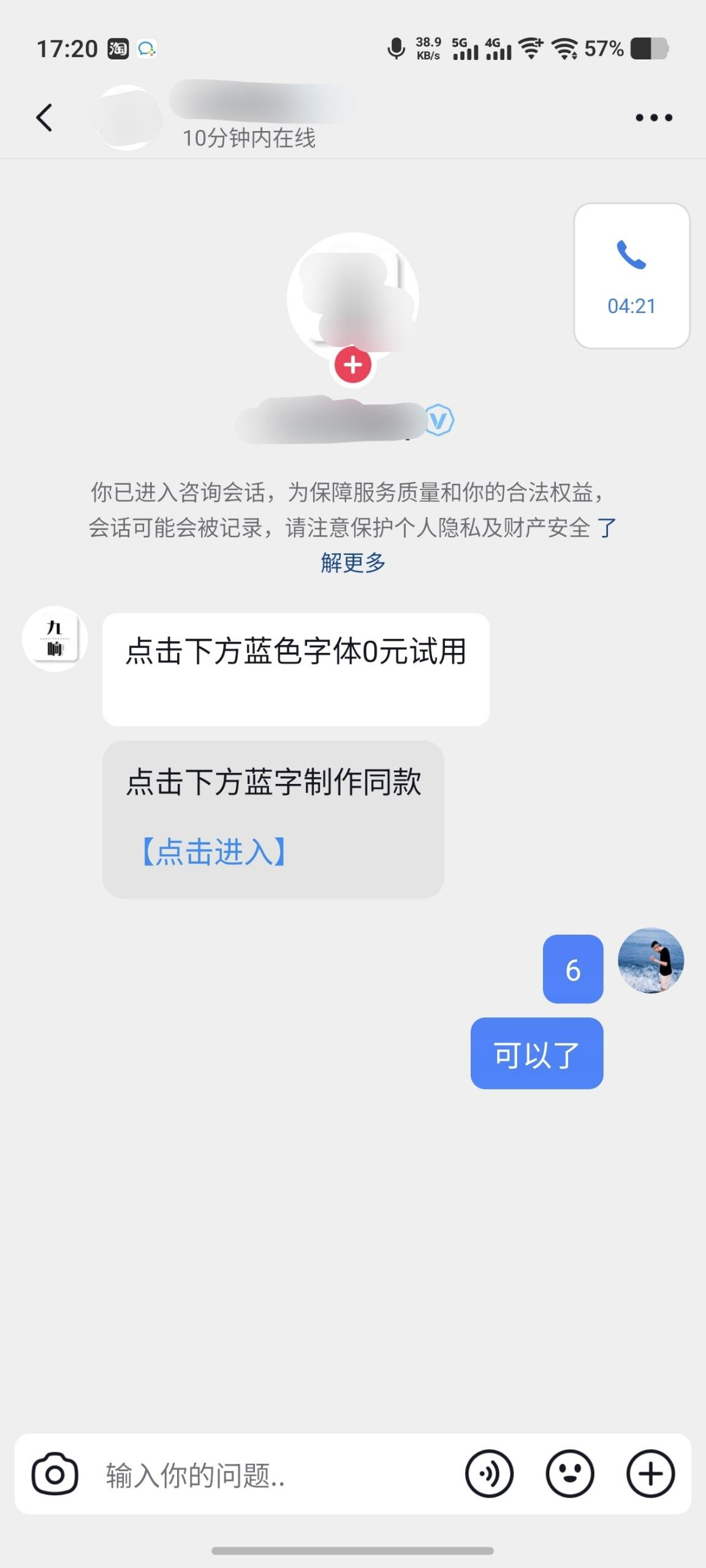Viewport: 706px width, 1568px height.
Task: View the 九响 sender avatar profile
Action: 55,639
